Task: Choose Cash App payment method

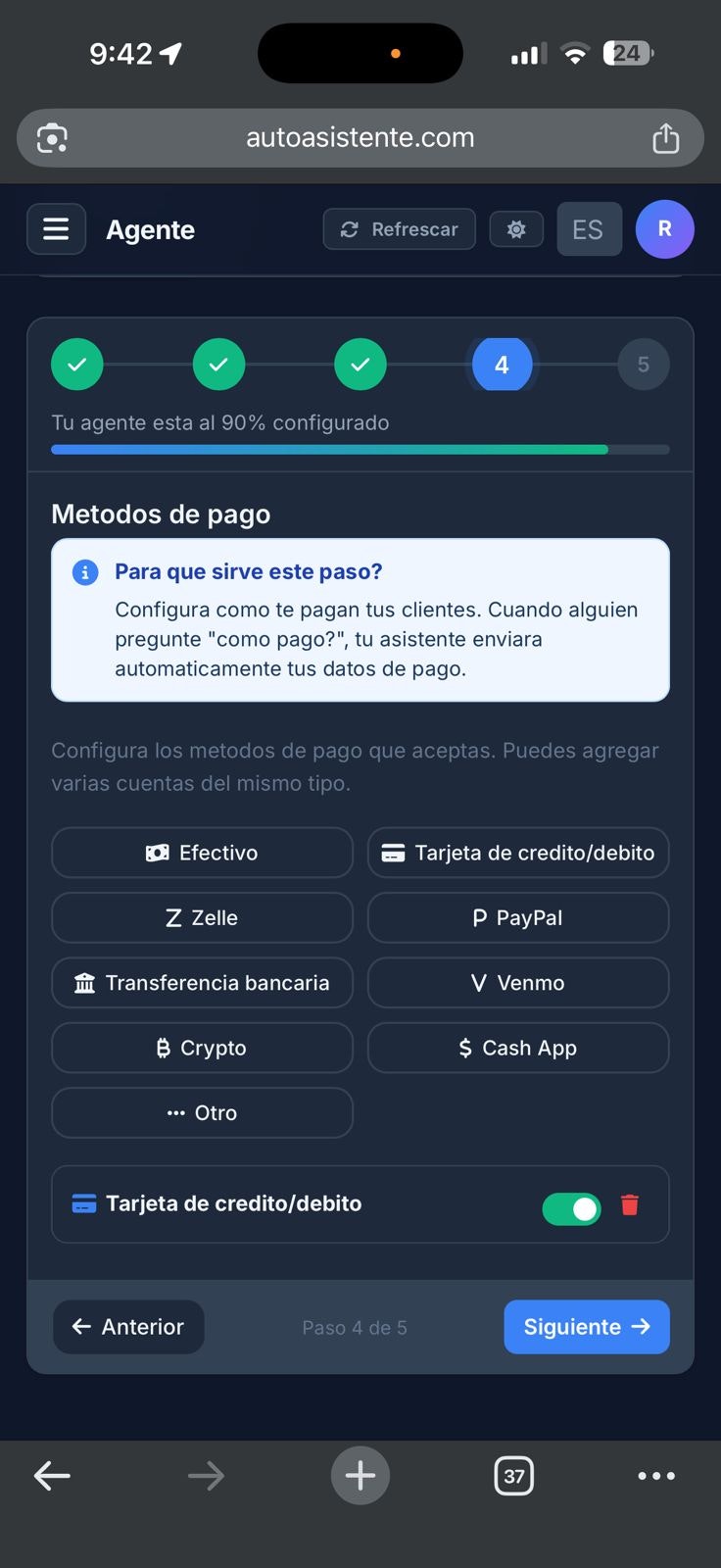Action: 518,1048
